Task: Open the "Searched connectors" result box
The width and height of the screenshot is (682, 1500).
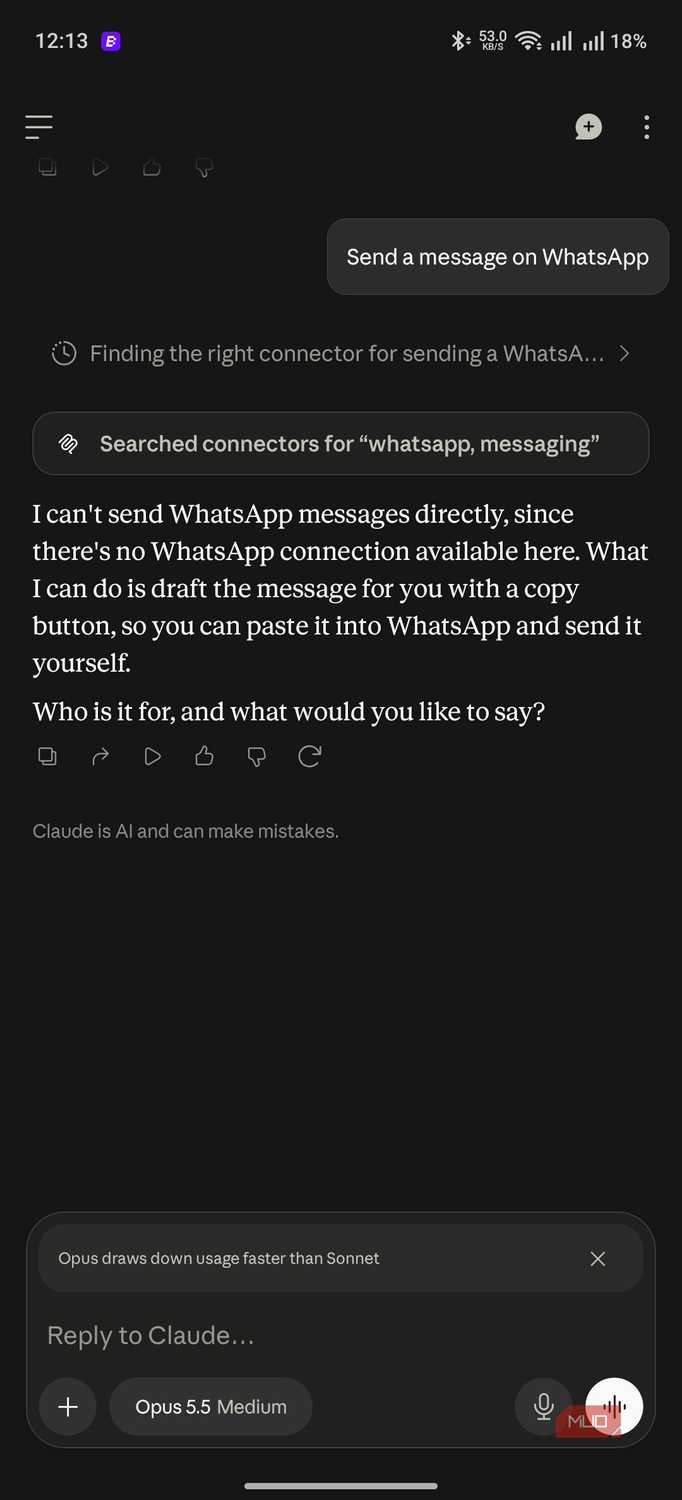Action: click(x=341, y=443)
